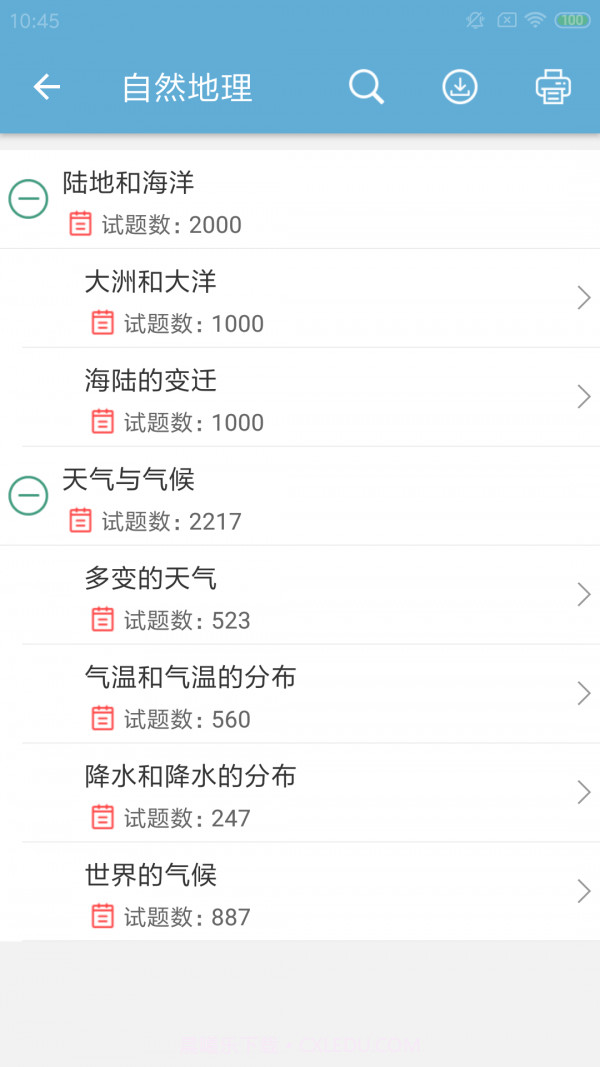This screenshot has width=600, height=1067.
Task: Select 气温和气温的分布 topic
Action: click(x=310, y=695)
